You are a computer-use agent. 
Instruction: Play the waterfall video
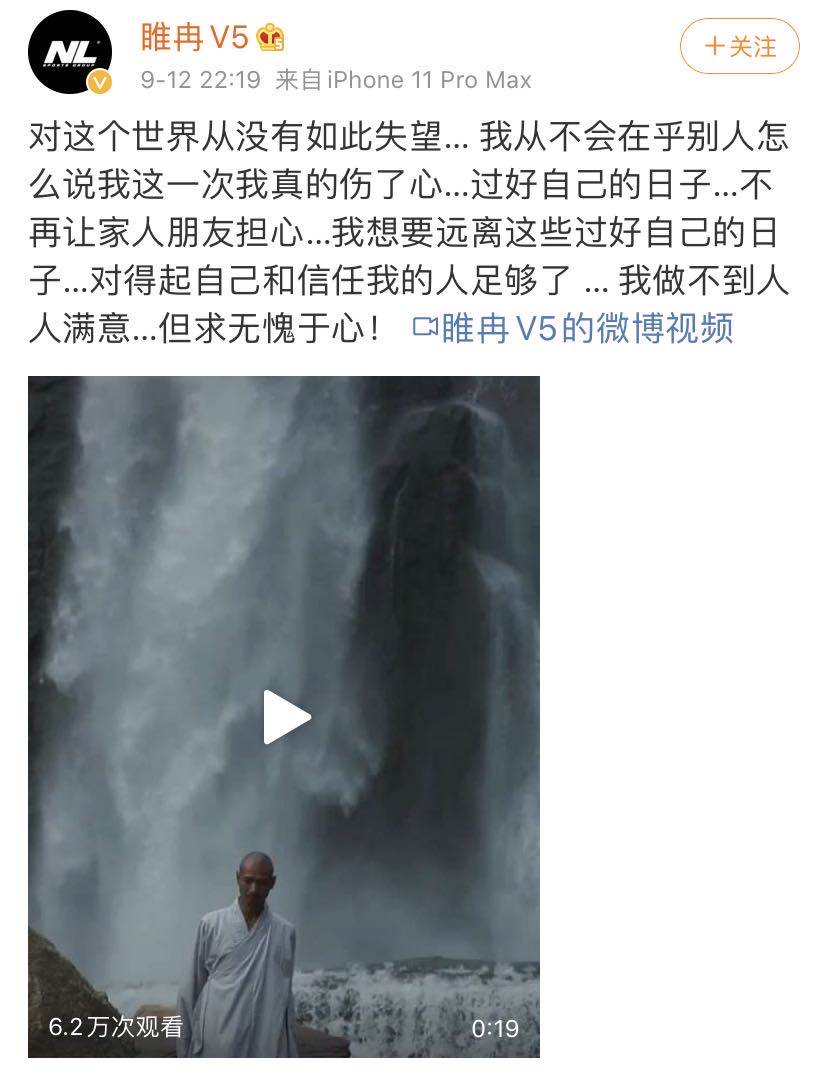pos(286,717)
